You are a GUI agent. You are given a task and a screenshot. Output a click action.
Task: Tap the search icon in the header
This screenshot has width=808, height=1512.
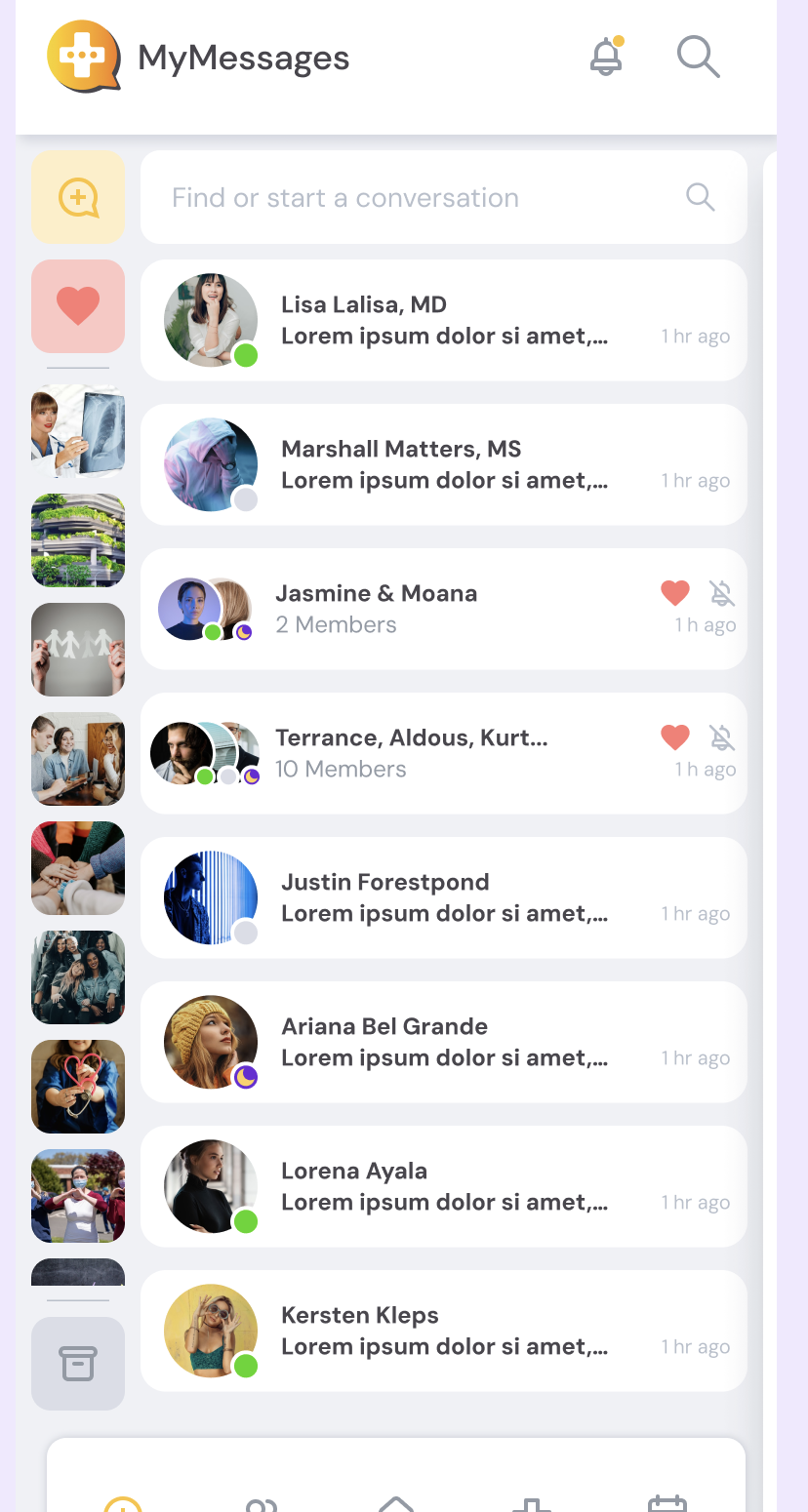(698, 57)
